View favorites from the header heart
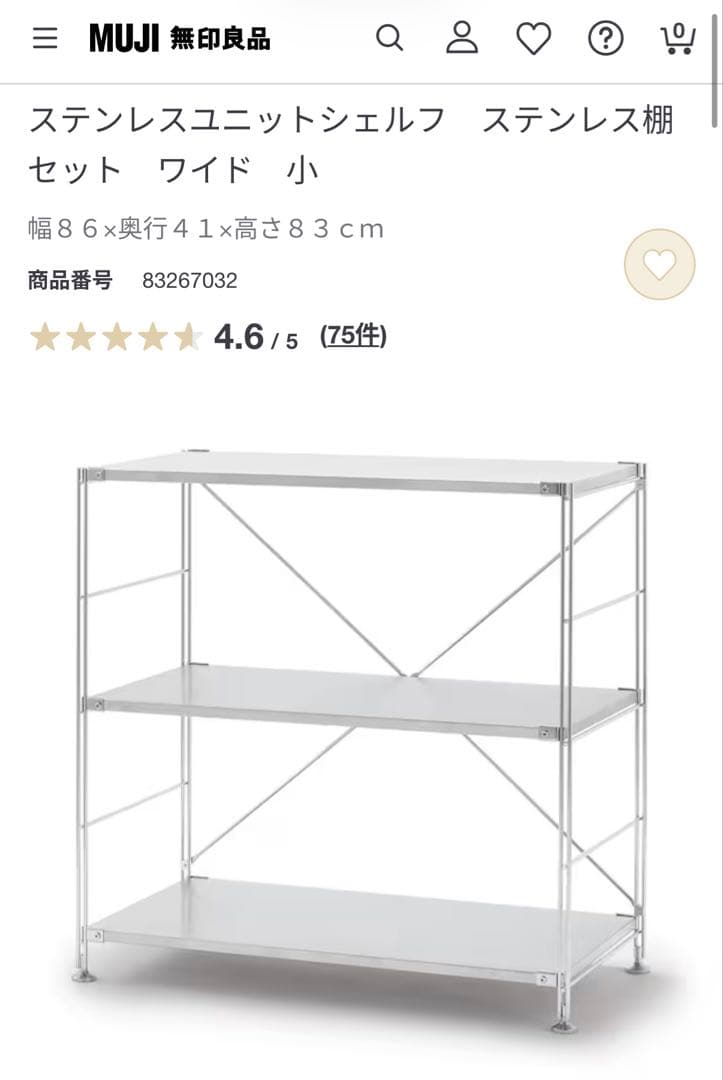This screenshot has height=1080, width=723. (534, 39)
